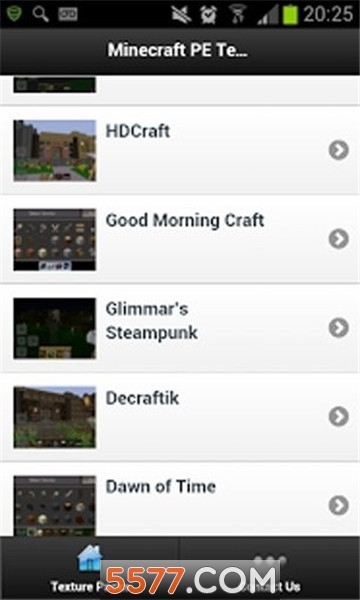This screenshot has height=600, width=360.
Task: Open the Decraftik texture pack
Action: pyautogui.click(x=180, y=417)
